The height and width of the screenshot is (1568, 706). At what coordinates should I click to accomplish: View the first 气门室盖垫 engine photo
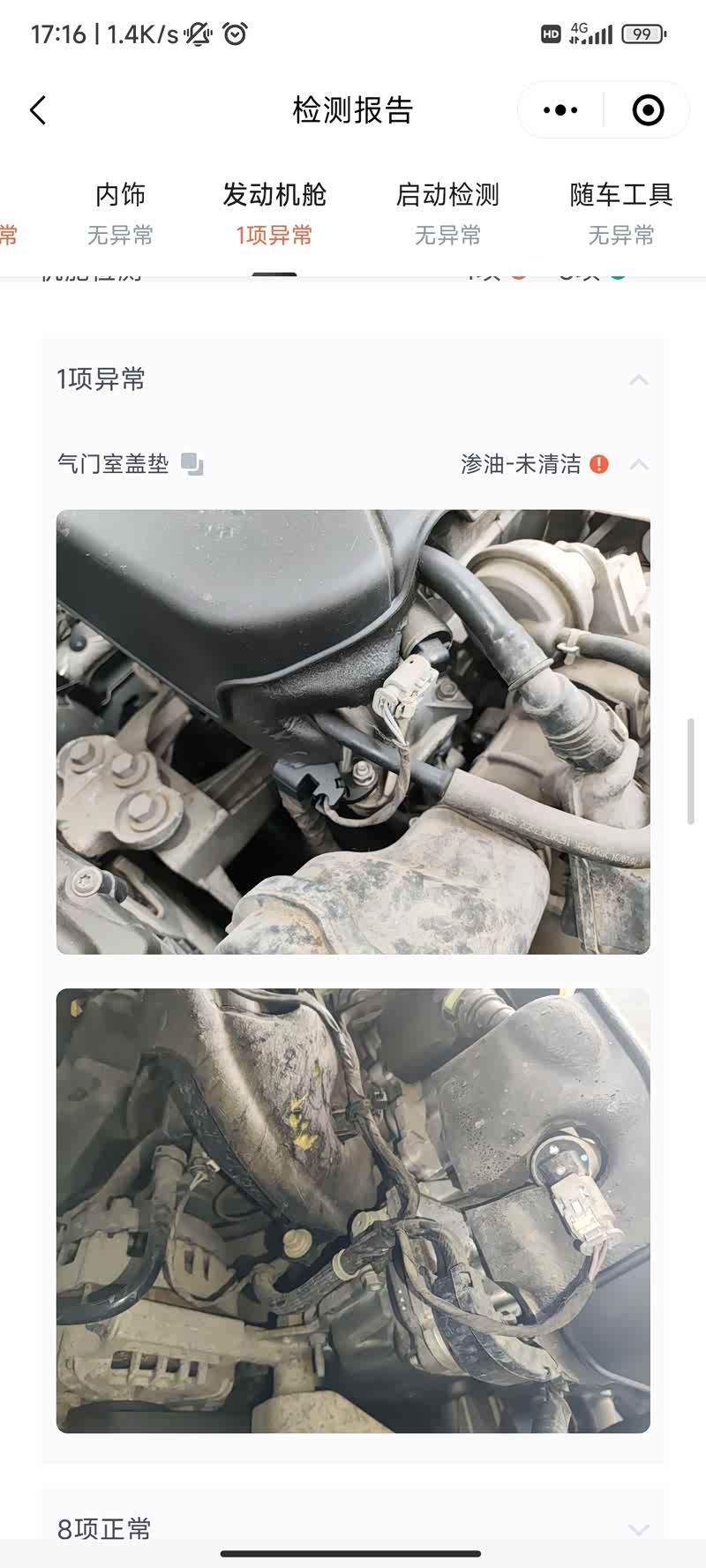coord(353,731)
